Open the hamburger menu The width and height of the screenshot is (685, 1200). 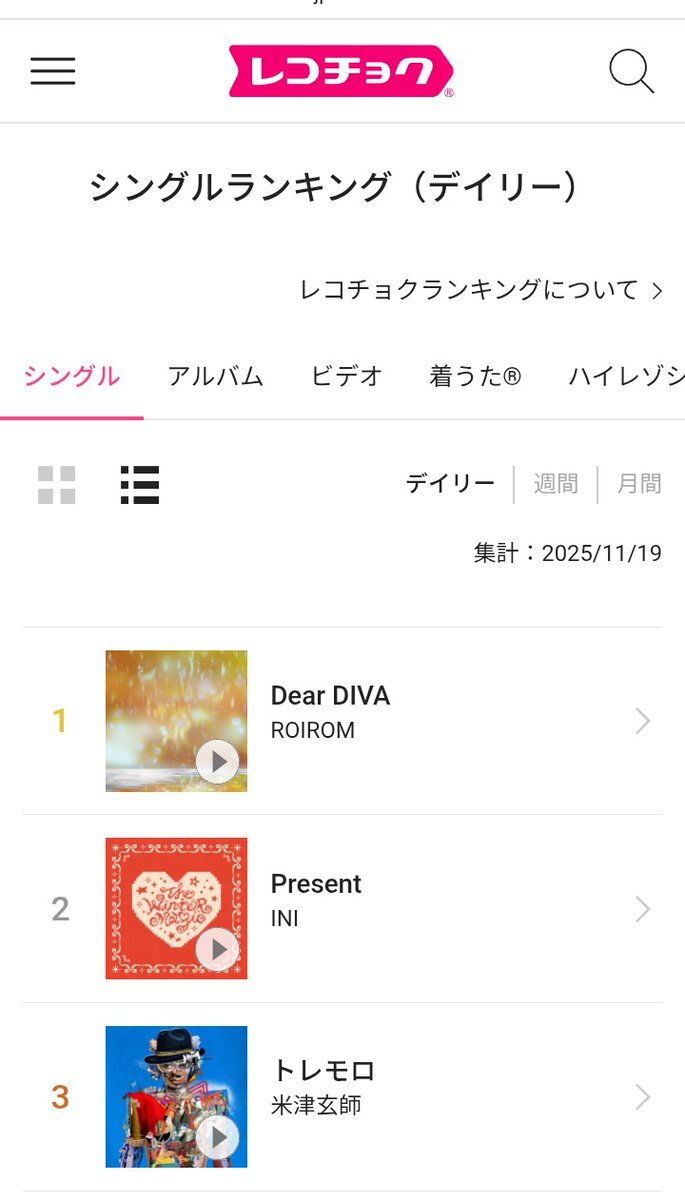(x=53, y=71)
